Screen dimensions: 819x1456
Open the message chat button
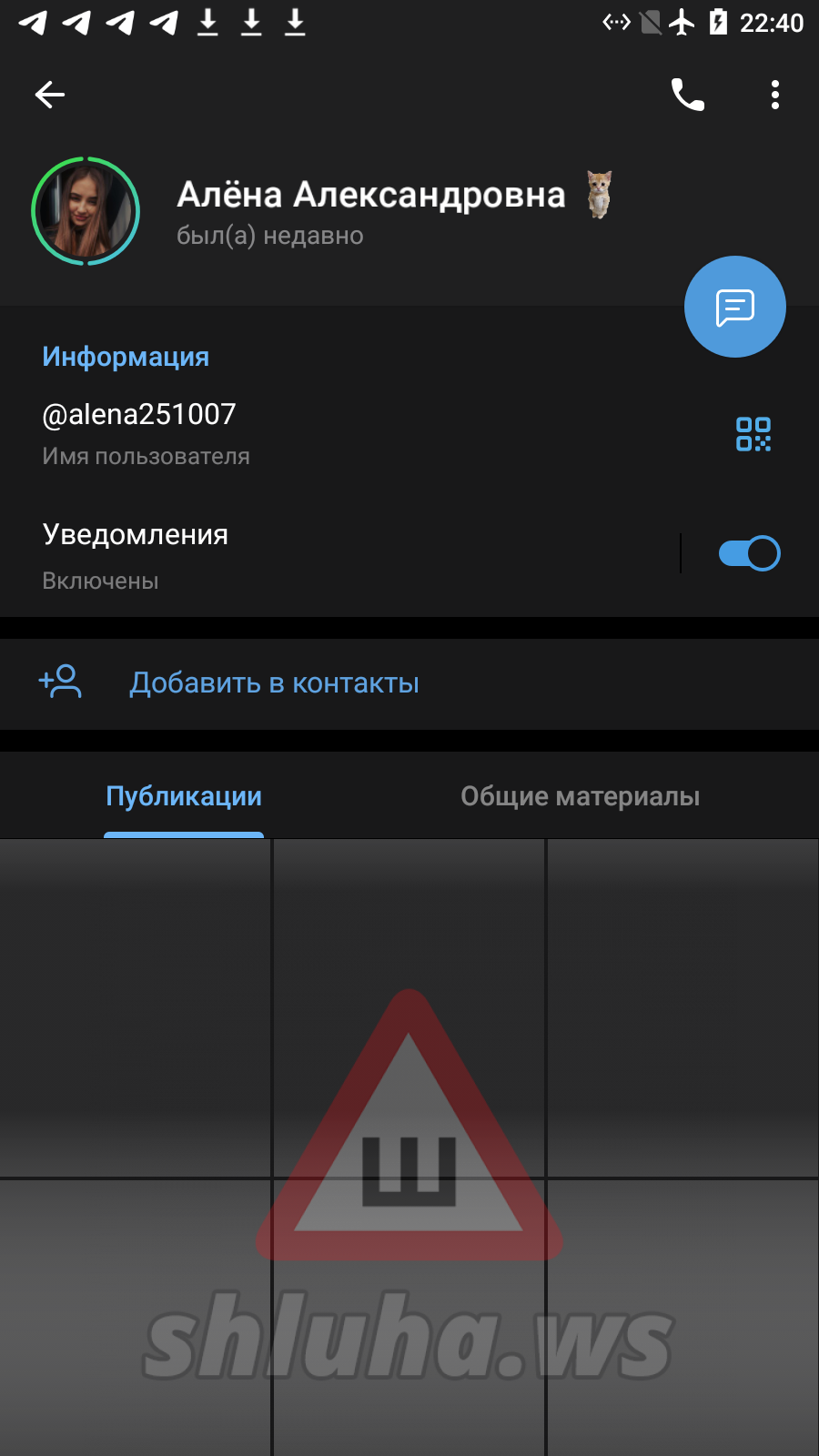click(x=734, y=308)
